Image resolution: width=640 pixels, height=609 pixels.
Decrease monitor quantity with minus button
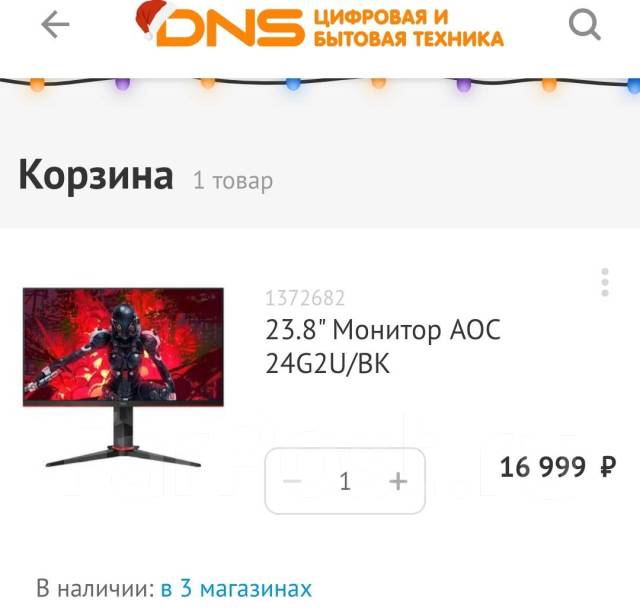click(293, 481)
